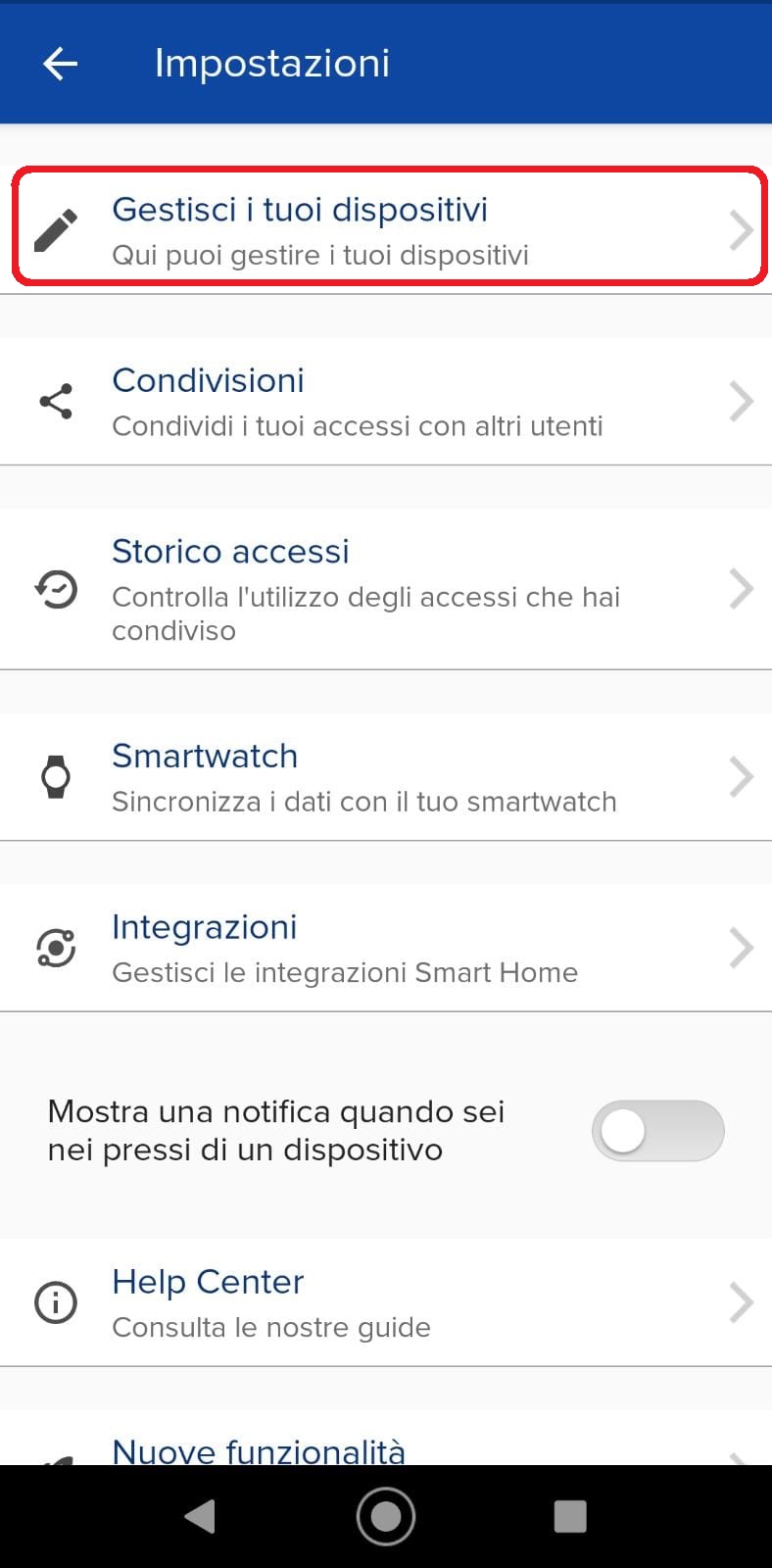The height and width of the screenshot is (1568, 772).
Task: Open the Smartwatch sync settings
Action: tap(386, 777)
